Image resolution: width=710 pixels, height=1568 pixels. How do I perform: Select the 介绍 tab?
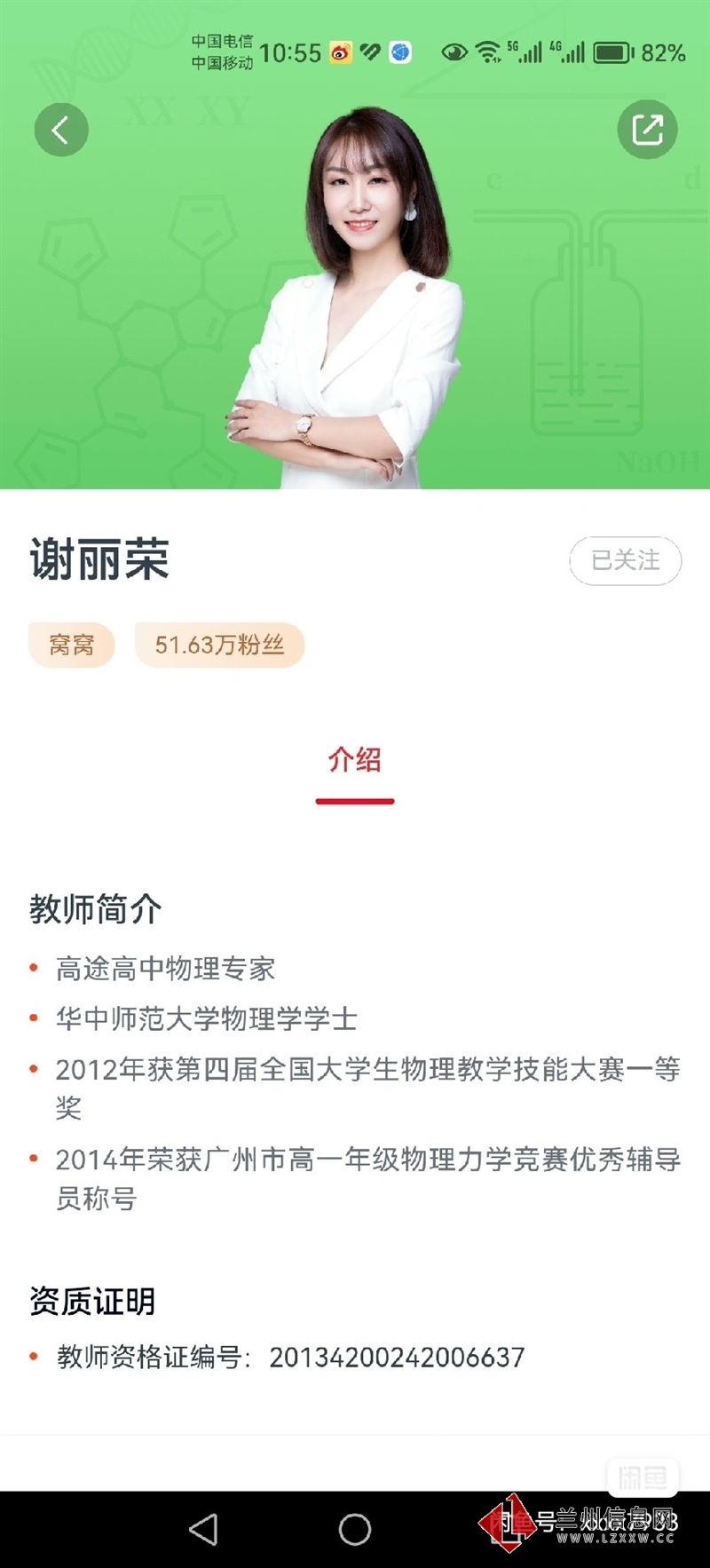(x=355, y=760)
